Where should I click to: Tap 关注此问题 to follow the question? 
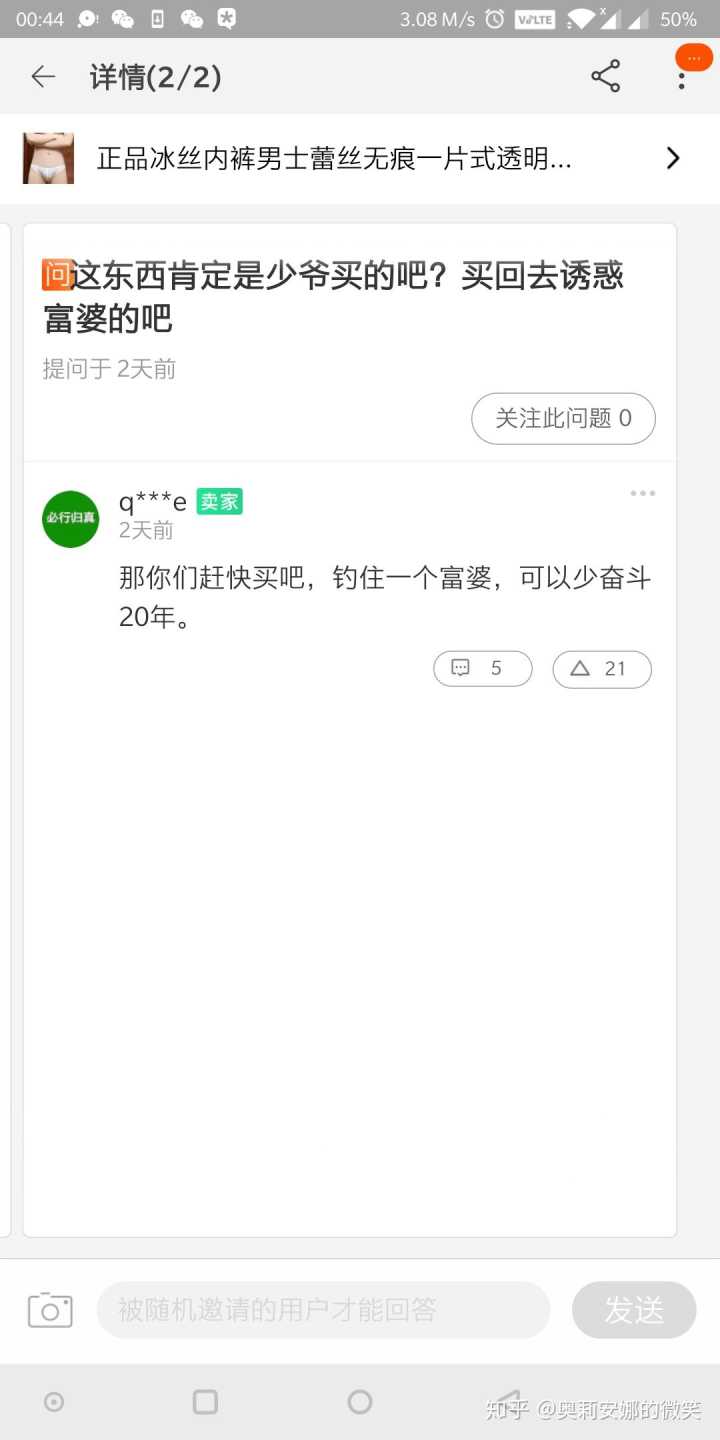click(x=563, y=418)
